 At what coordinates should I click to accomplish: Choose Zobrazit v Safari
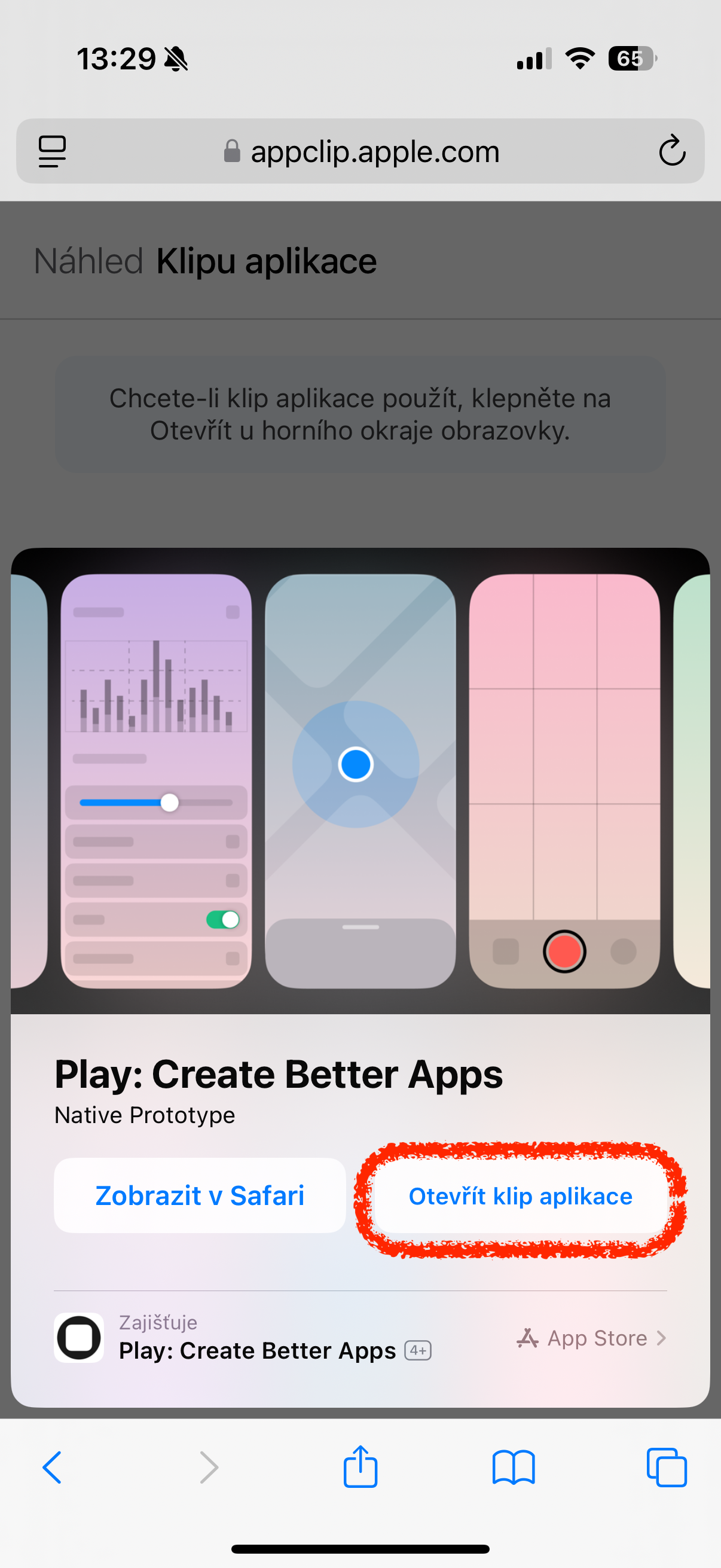(200, 1196)
